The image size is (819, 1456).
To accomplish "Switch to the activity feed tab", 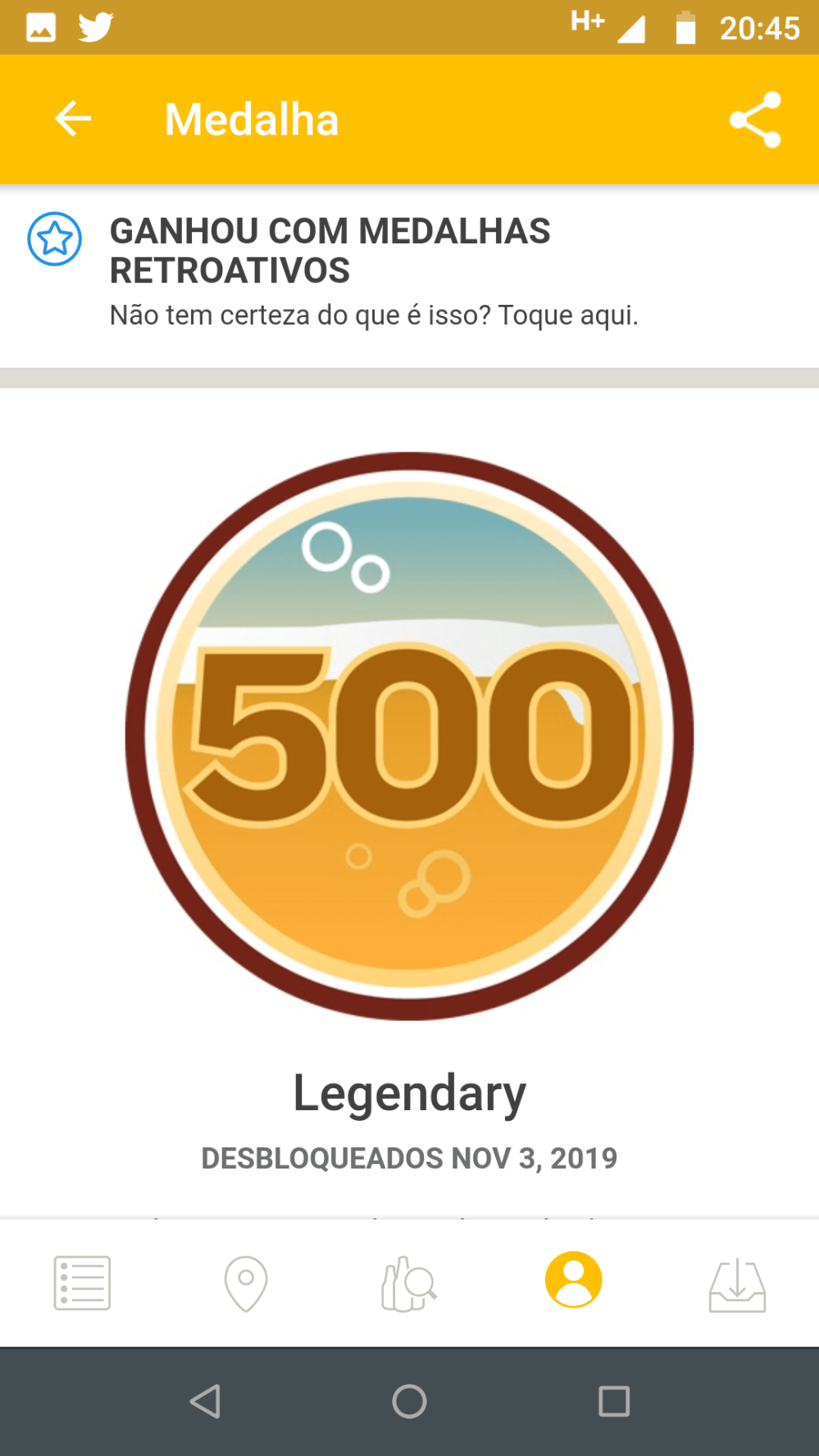I will click(x=82, y=1282).
